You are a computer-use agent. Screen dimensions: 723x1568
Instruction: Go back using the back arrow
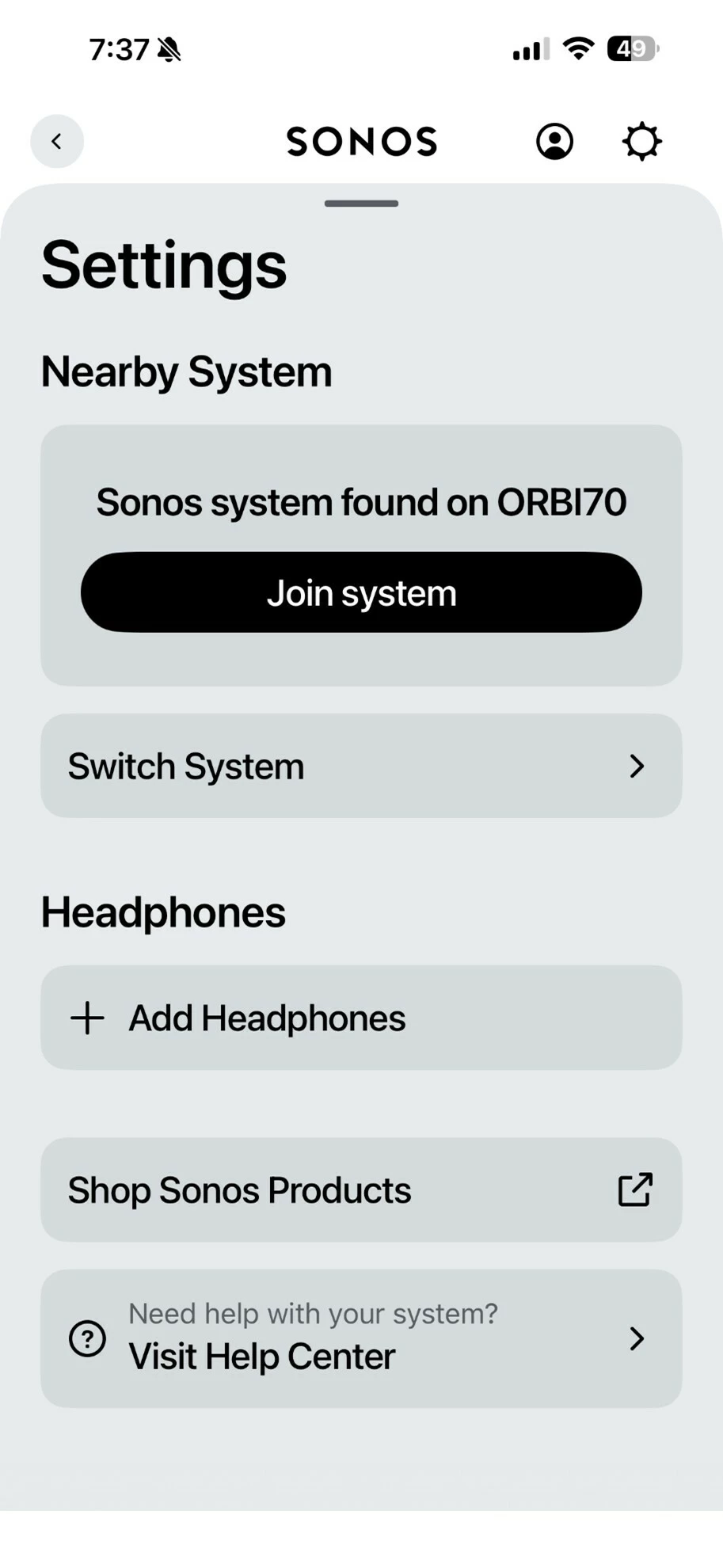[56, 142]
